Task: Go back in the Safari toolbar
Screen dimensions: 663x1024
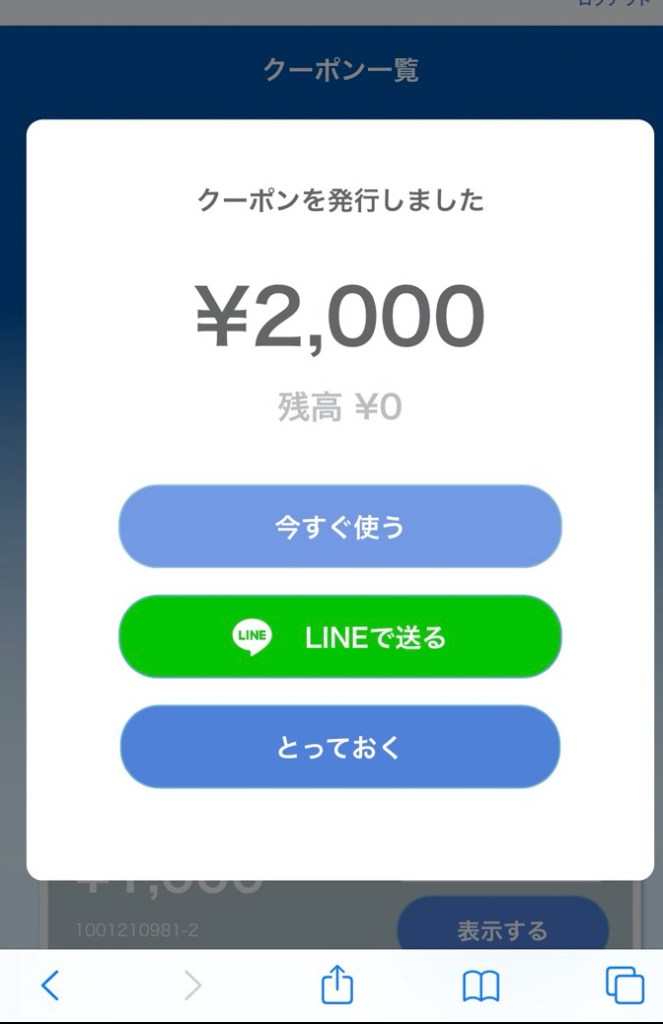Action: point(50,986)
